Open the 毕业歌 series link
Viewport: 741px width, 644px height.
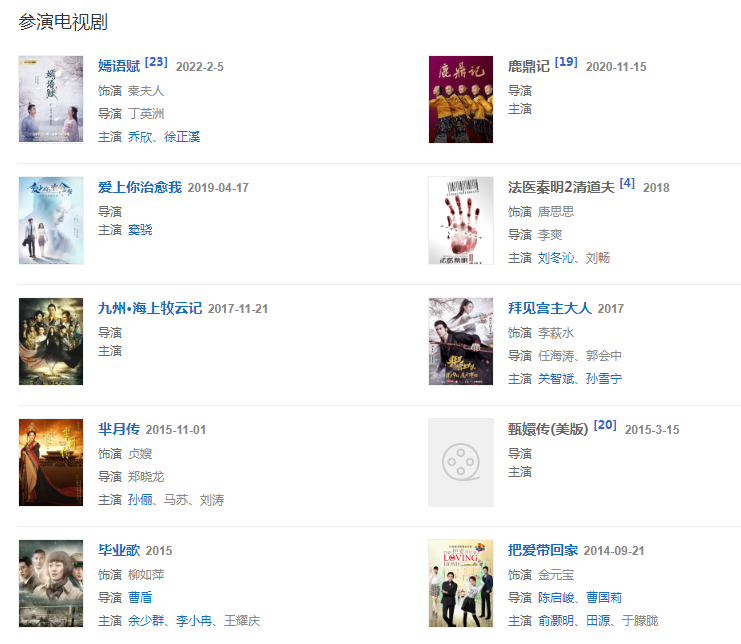[x=119, y=551]
